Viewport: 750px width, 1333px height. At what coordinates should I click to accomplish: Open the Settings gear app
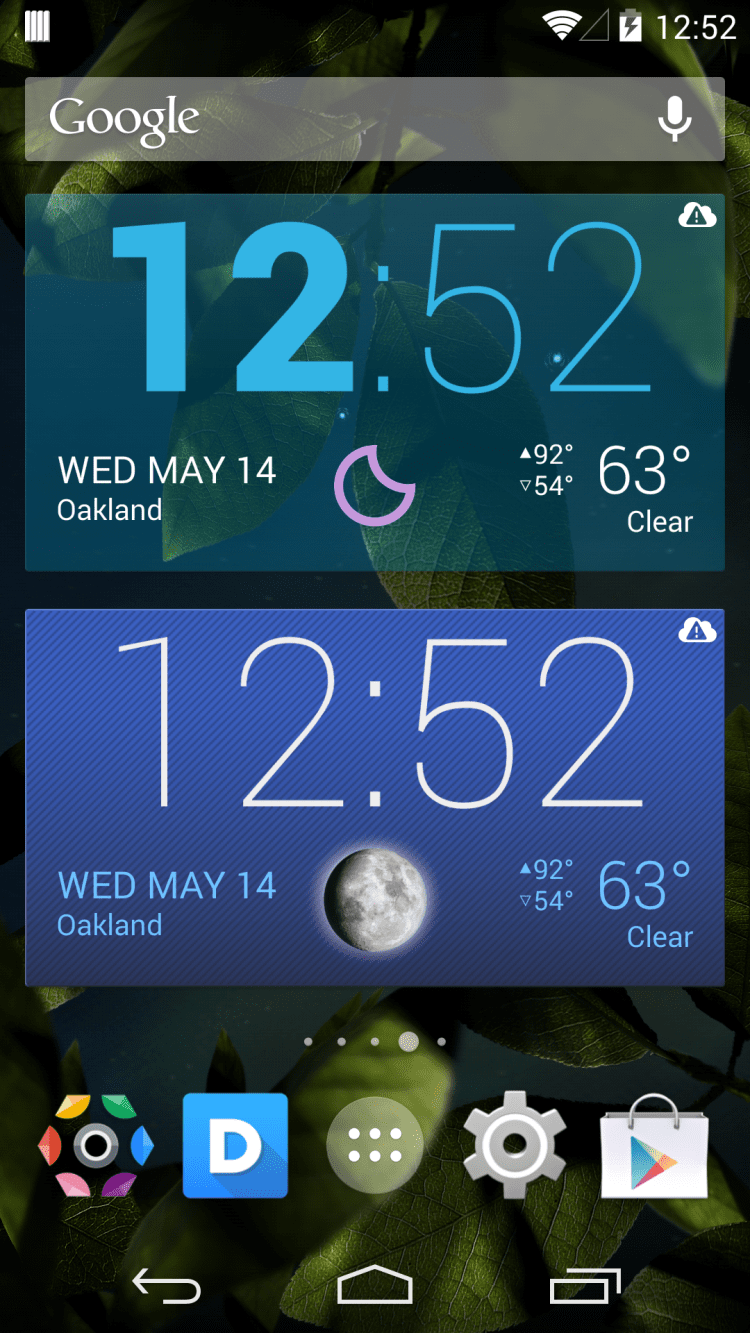point(515,1145)
